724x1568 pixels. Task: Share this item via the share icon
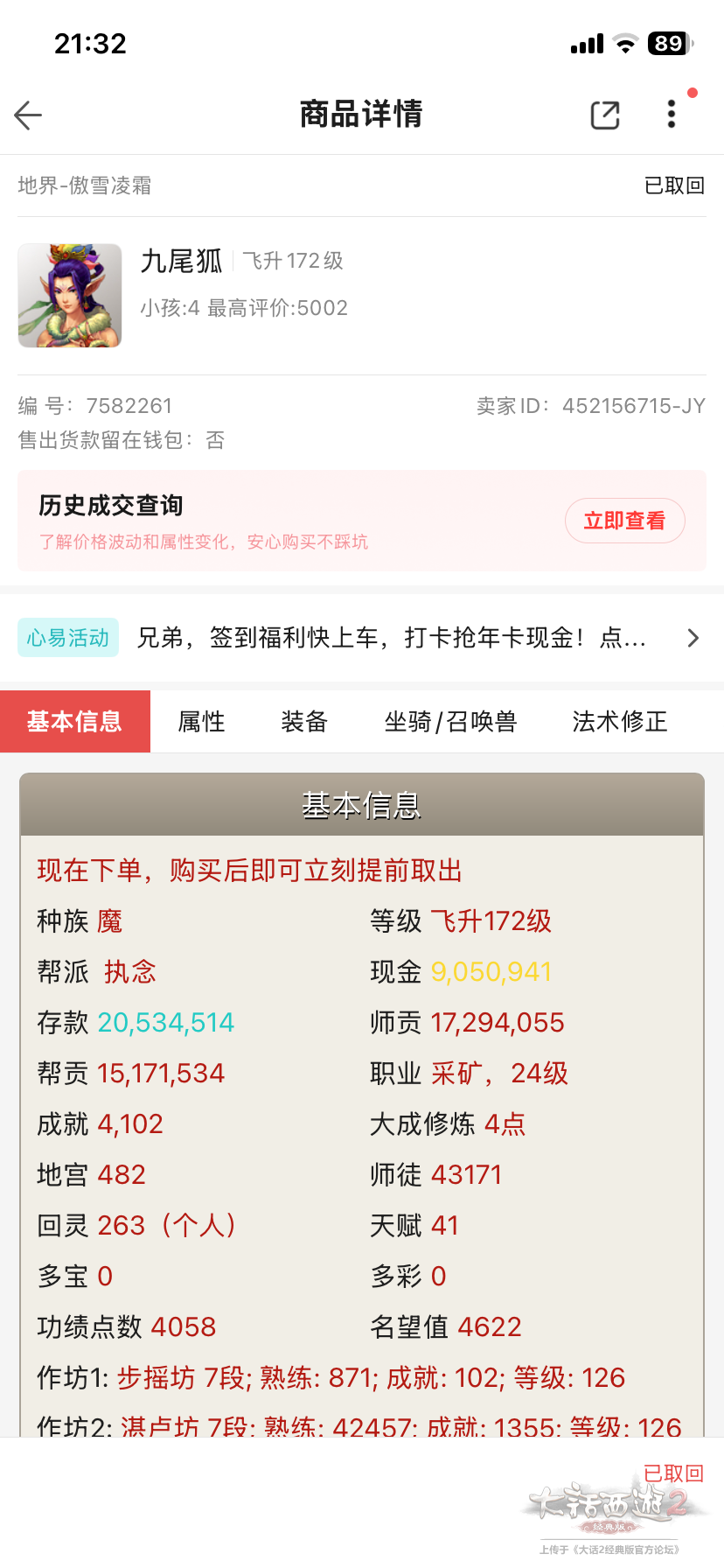coord(604,115)
